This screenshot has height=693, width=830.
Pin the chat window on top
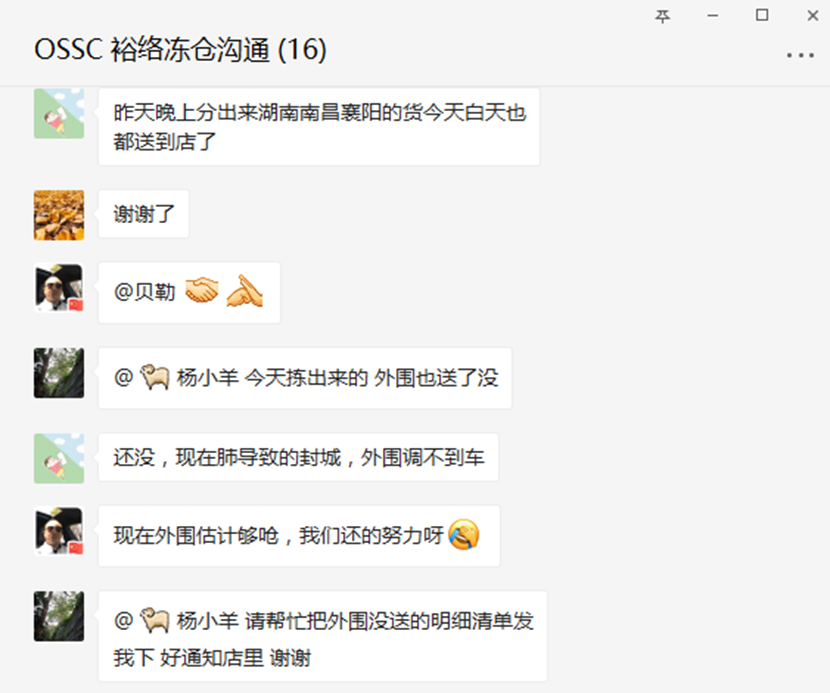coord(662,16)
